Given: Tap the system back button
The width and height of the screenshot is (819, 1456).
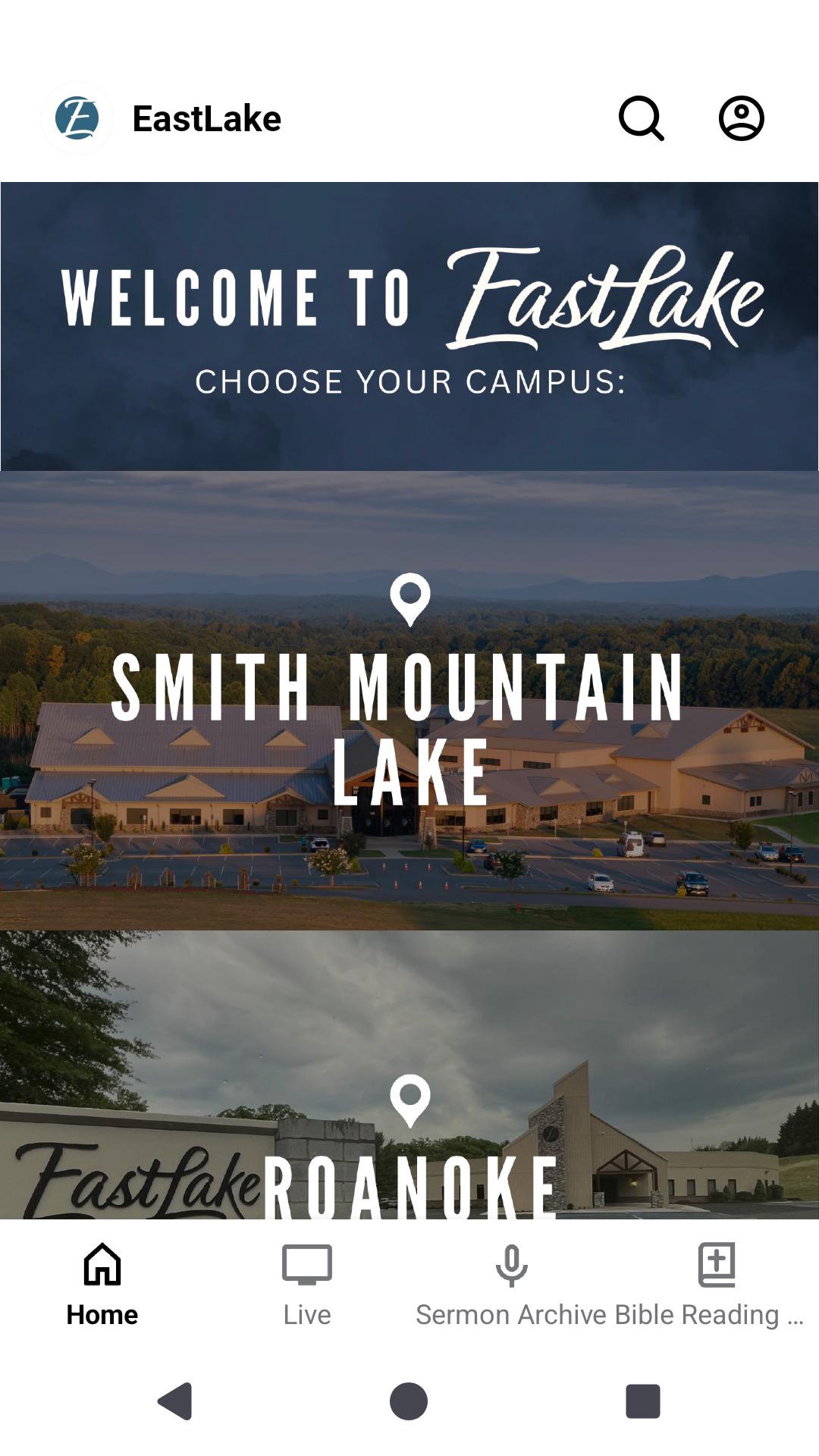Looking at the screenshot, I should (x=175, y=1401).
